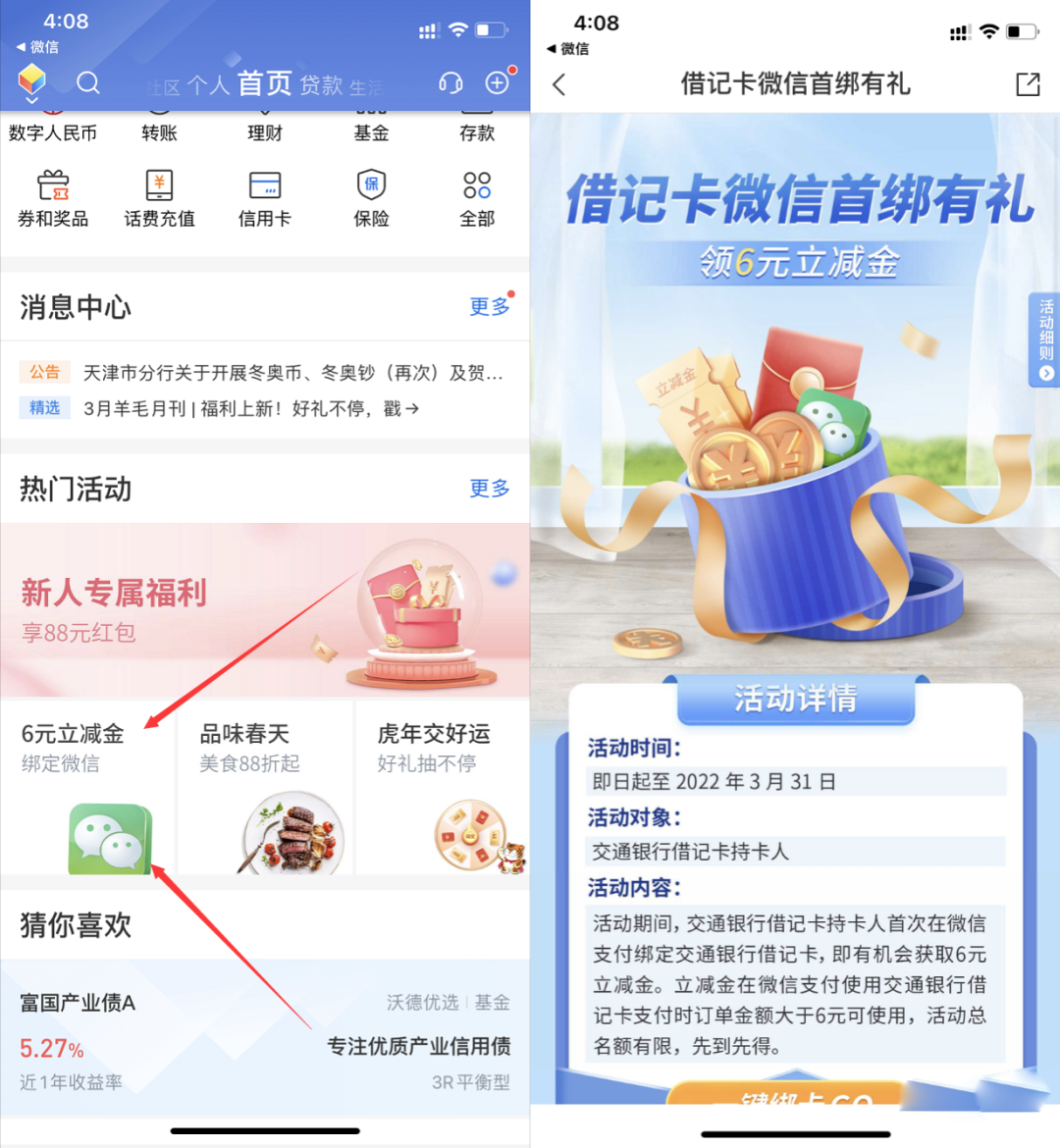Screen dimensions: 1060x1148
Task: Open the search magnifier icon
Action: tap(88, 83)
